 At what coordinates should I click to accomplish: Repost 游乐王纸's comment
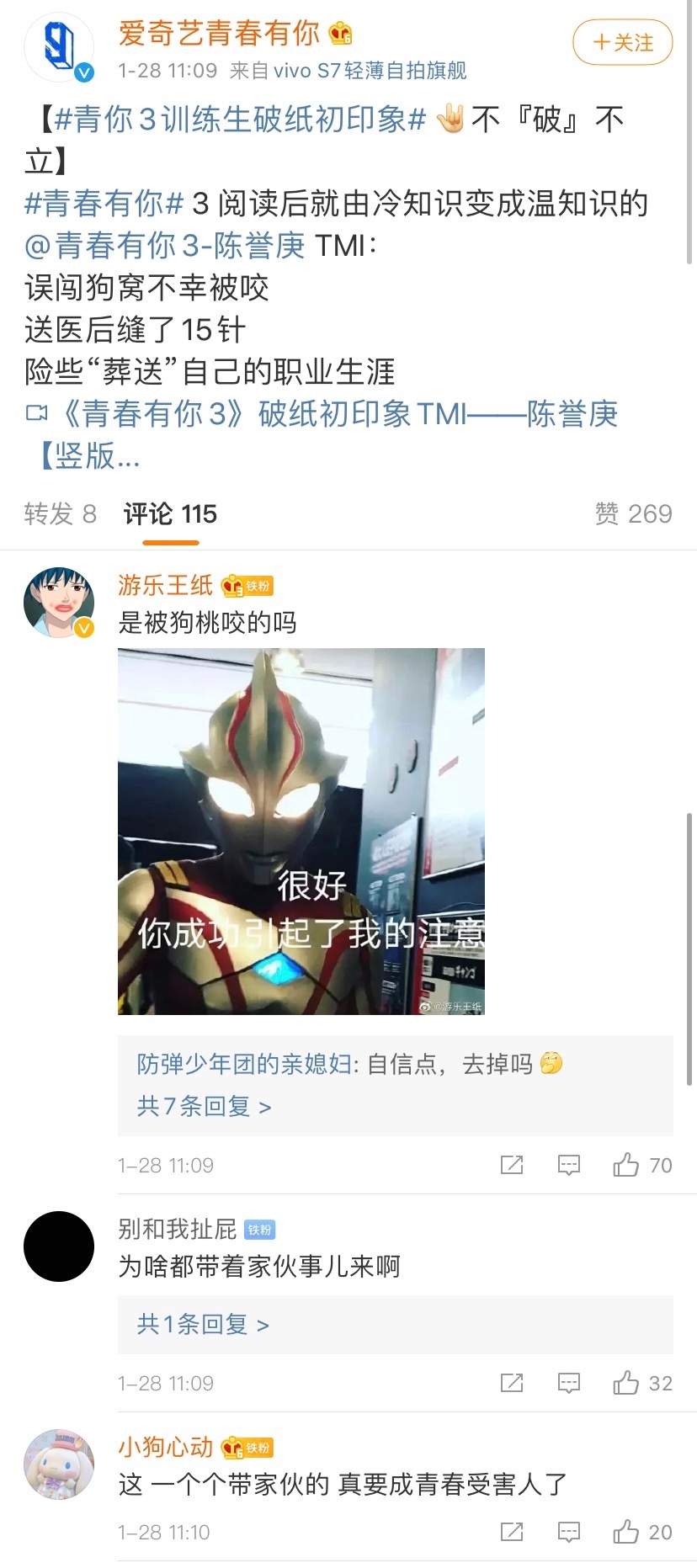pyautogui.click(x=512, y=1165)
